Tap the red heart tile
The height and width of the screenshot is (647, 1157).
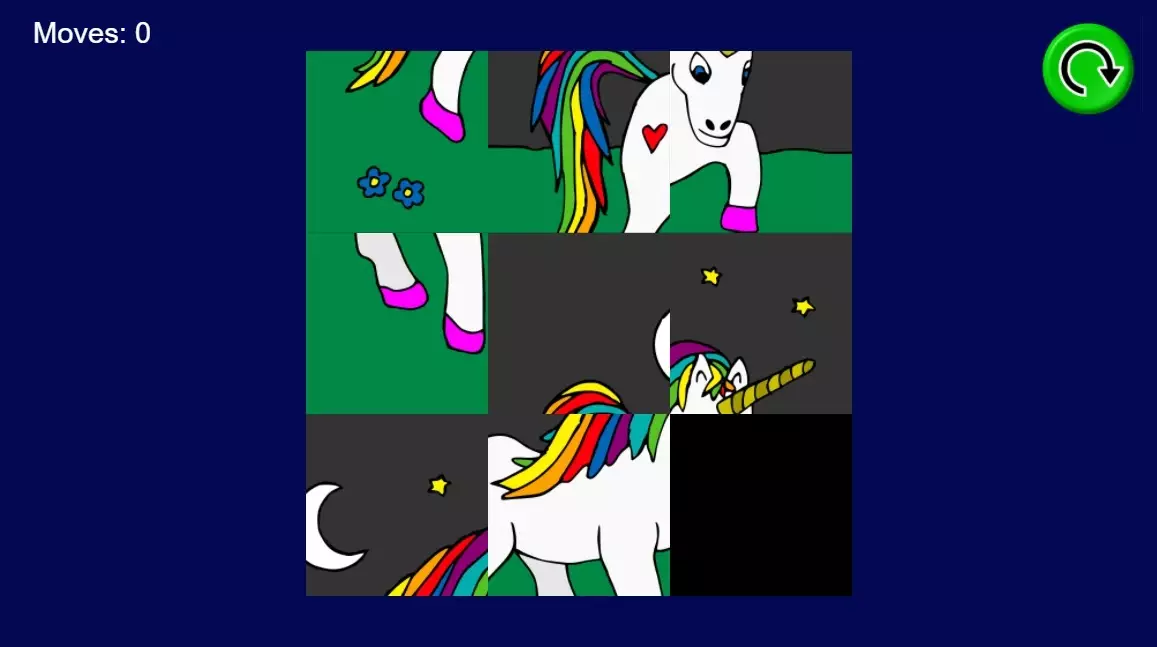(x=578, y=141)
